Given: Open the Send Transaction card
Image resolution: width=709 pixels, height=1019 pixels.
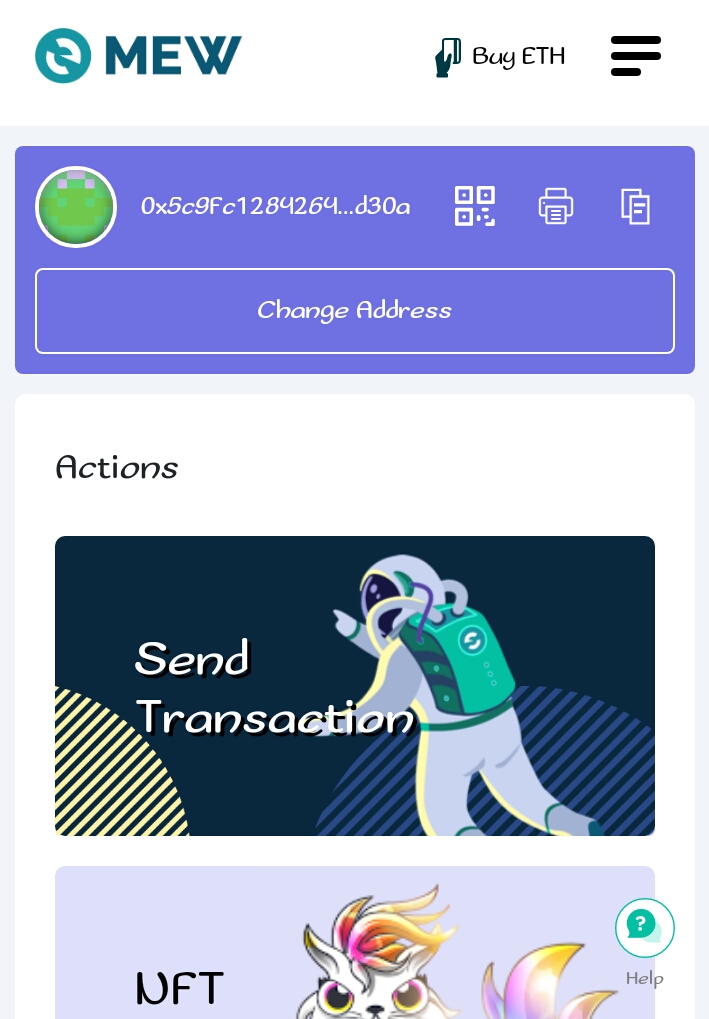Looking at the screenshot, I should [x=354, y=686].
